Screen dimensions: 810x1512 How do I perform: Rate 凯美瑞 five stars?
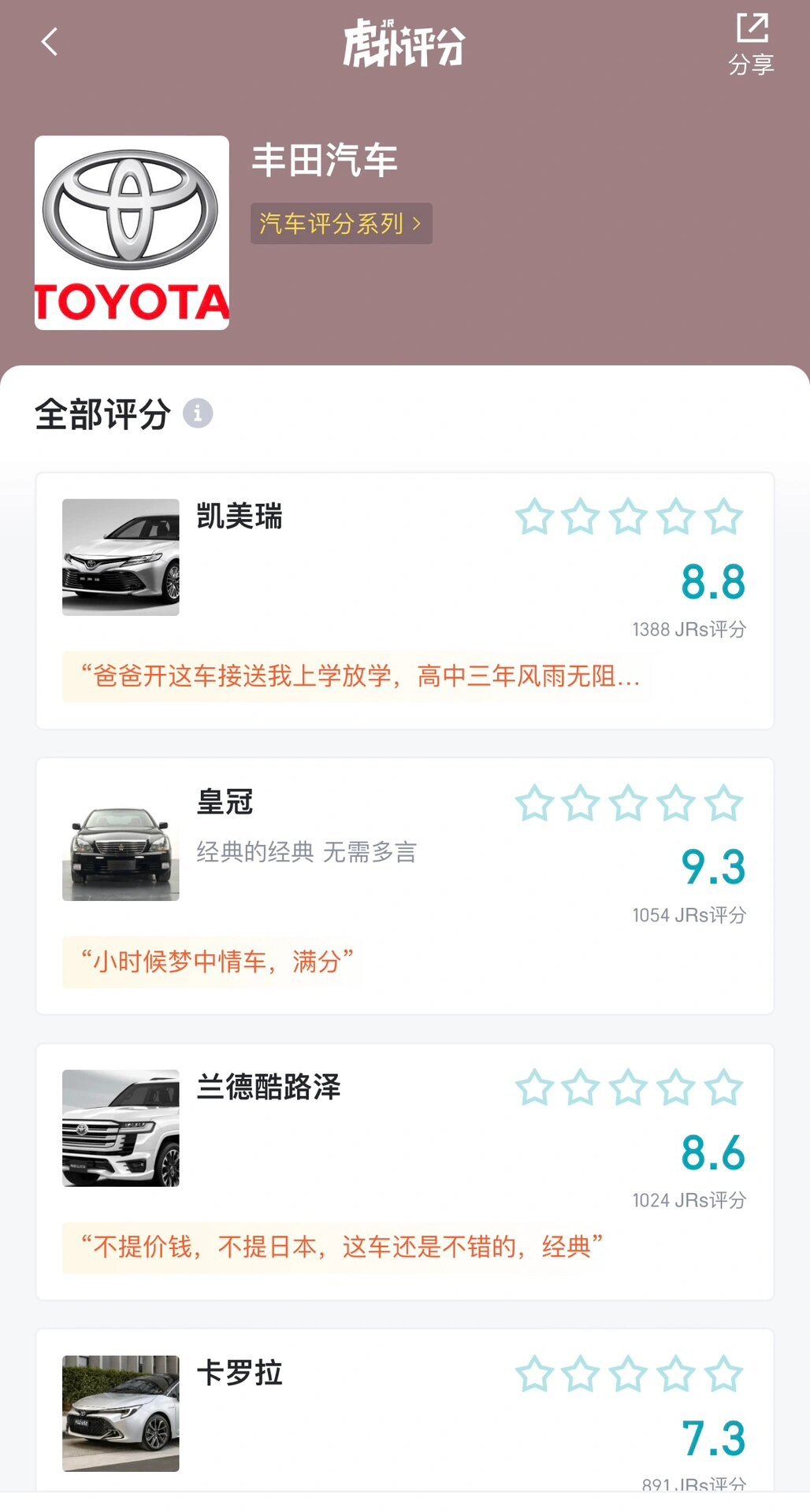[724, 517]
